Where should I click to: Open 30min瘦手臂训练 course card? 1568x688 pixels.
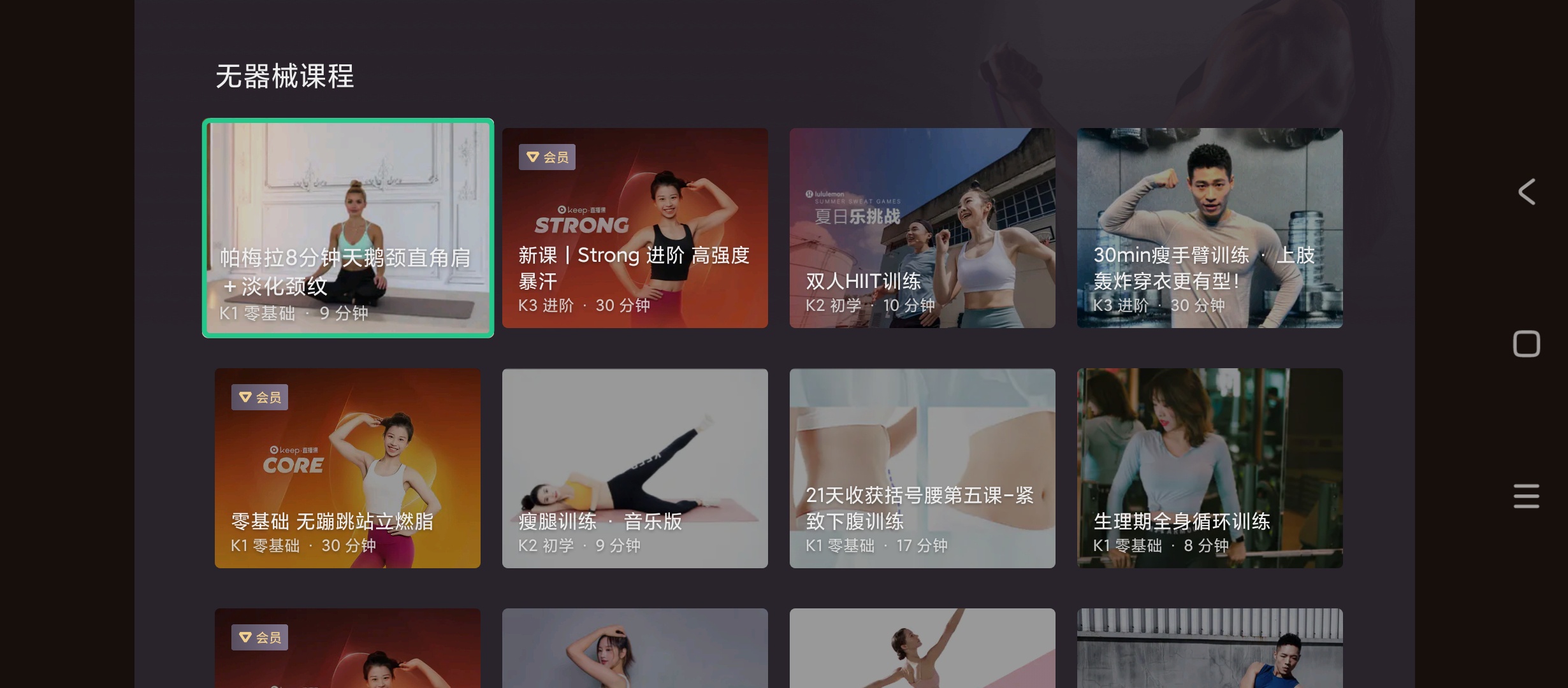click(1210, 228)
